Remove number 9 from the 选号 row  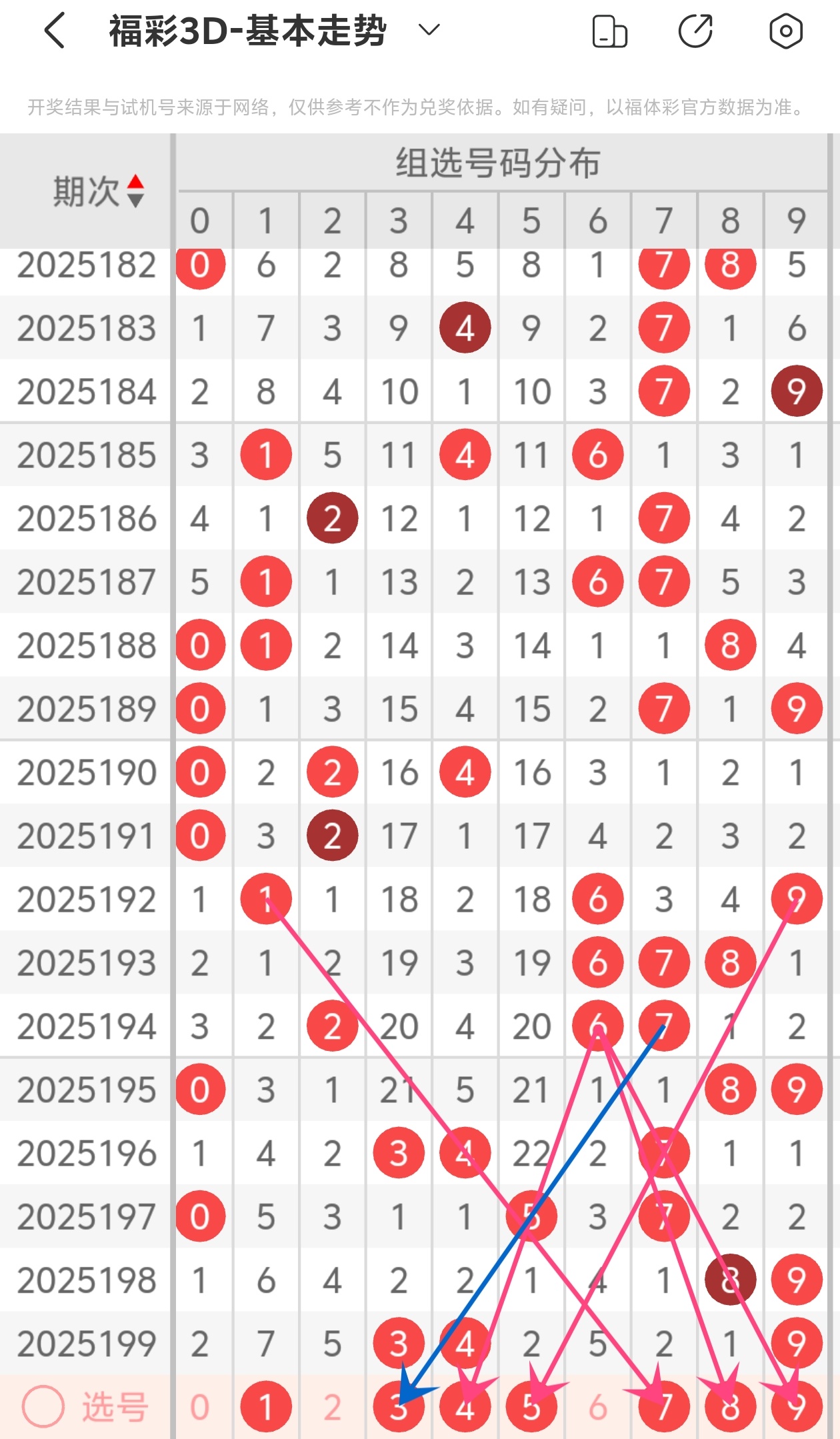point(796,1407)
